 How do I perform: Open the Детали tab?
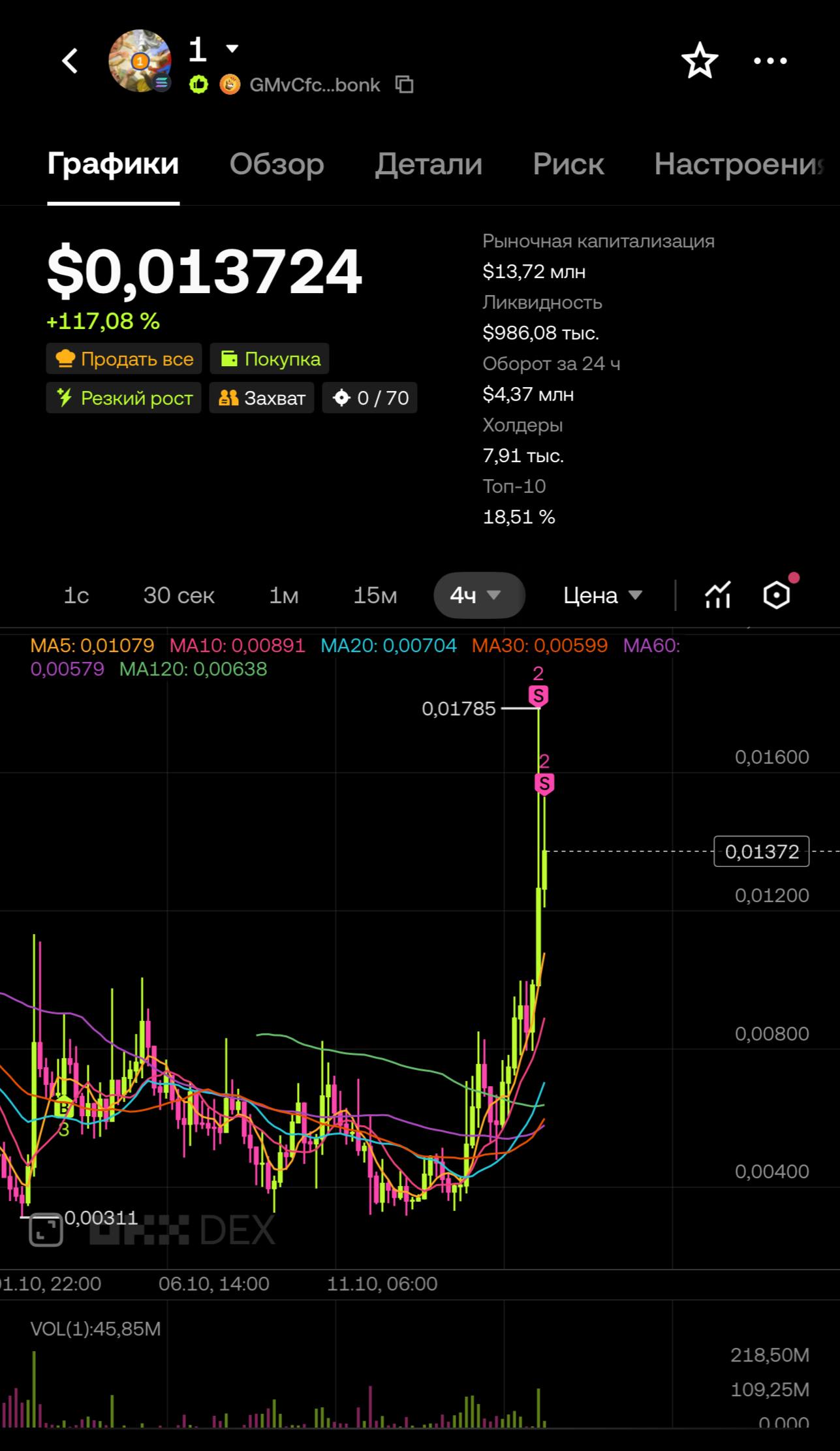pos(428,164)
